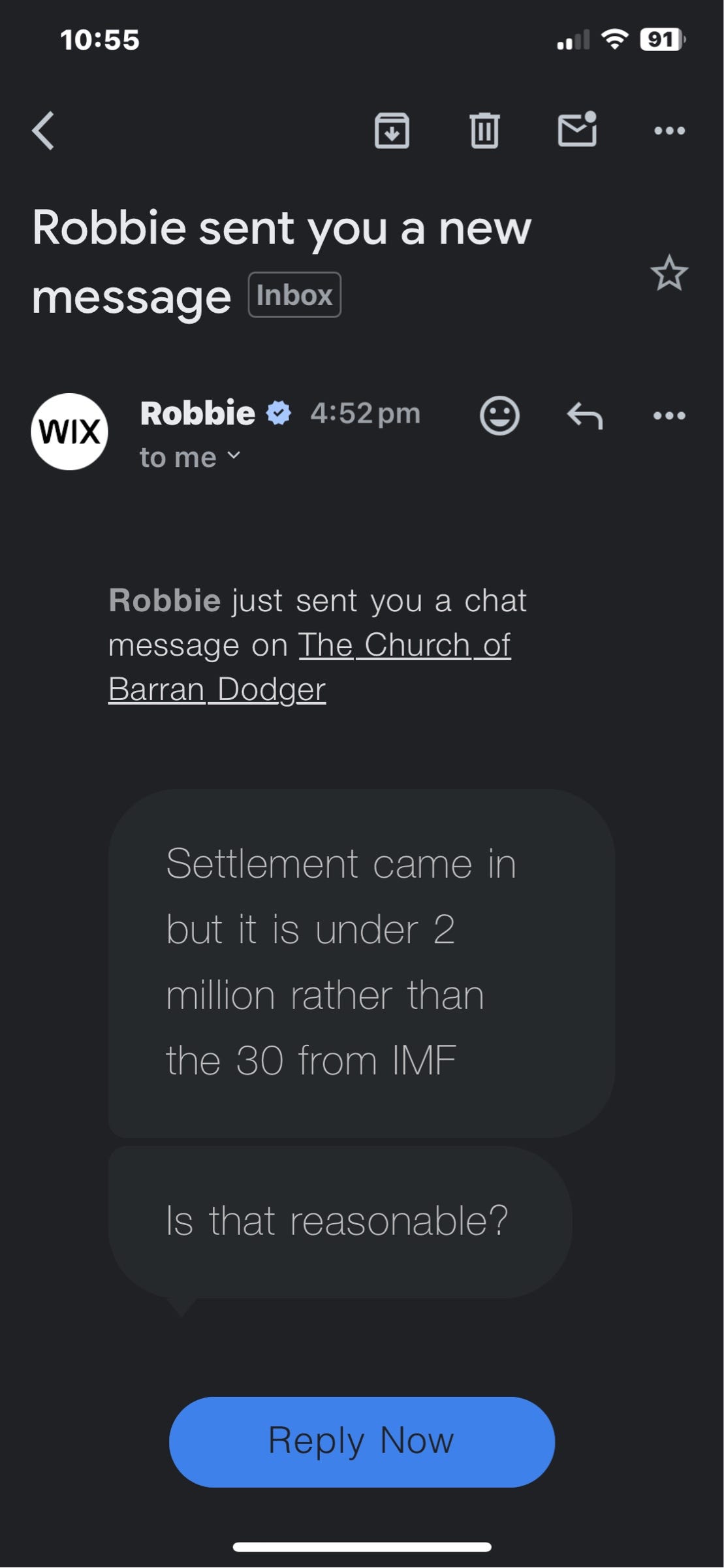Expand the "to me" recipient details
724x1568 pixels.
(190, 457)
